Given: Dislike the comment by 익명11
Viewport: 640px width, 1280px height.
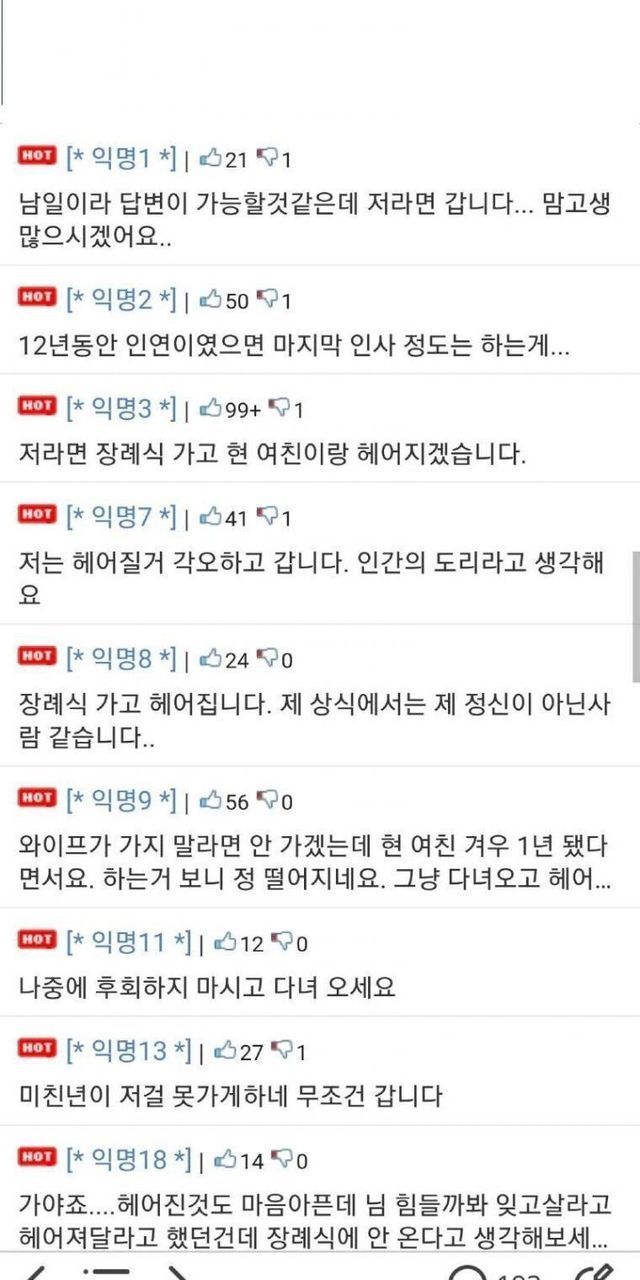Looking at the screenshot, I should pyautogui.click(x=282, y=941).
